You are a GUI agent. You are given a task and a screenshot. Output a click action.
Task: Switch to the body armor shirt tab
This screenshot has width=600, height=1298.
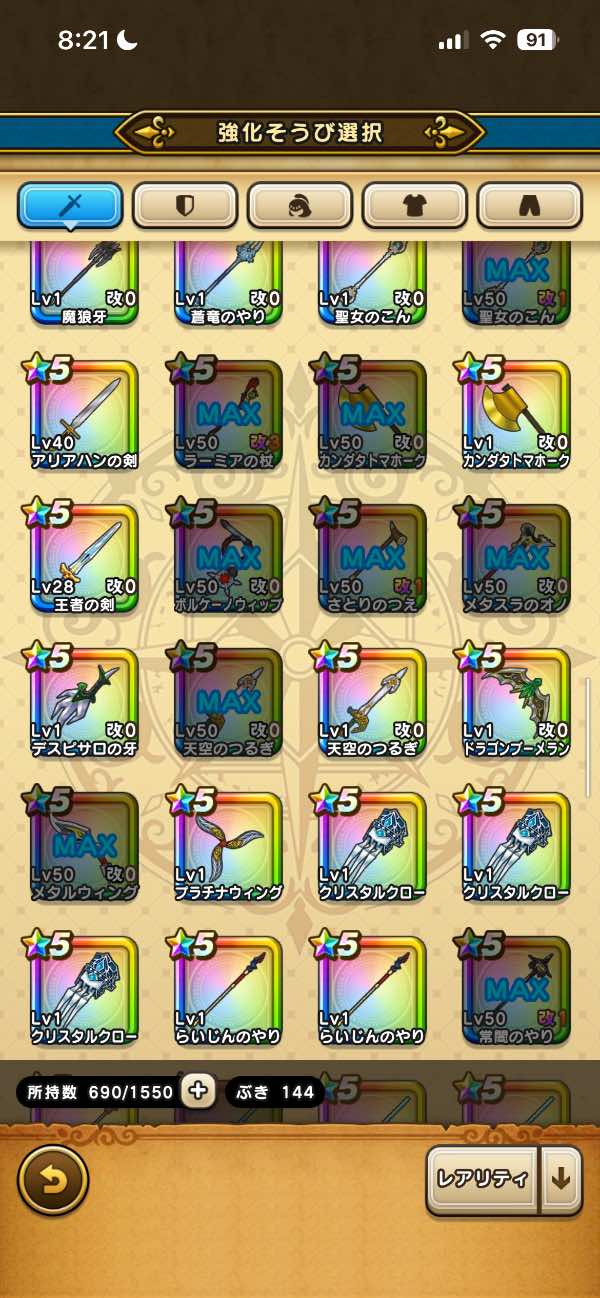click(415, 206)
